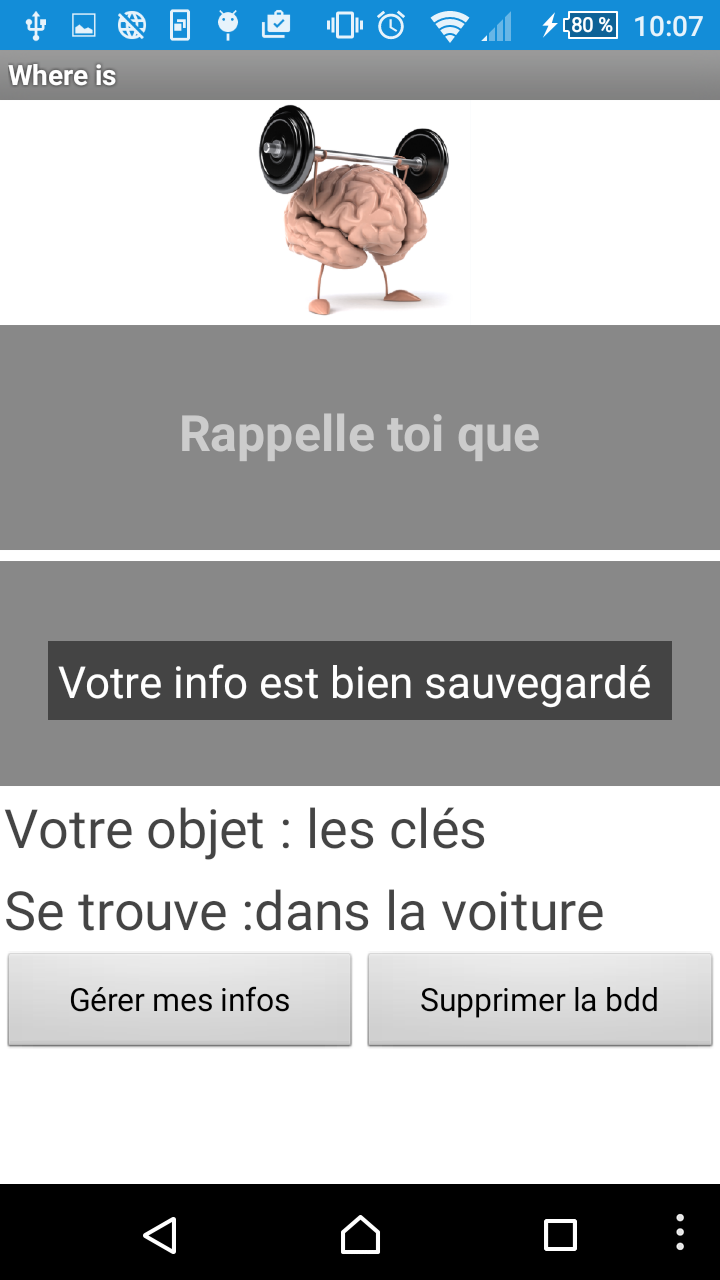Open the three-dot menu in navigation bar
Screen dimensions: 720x1280
tap(680, 1233)
